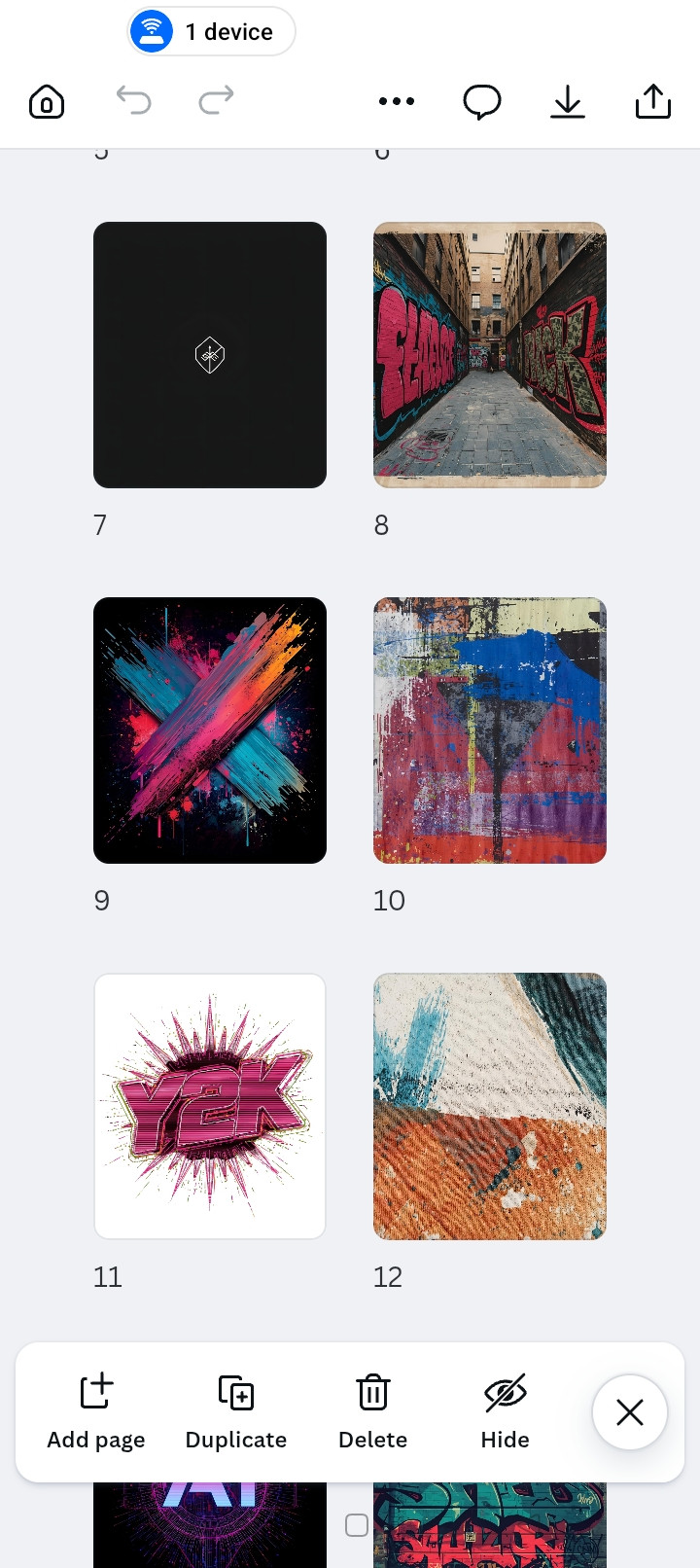Go to the home screen icon
This screenshot has height=1568, width=700.
tap(47, 101)
